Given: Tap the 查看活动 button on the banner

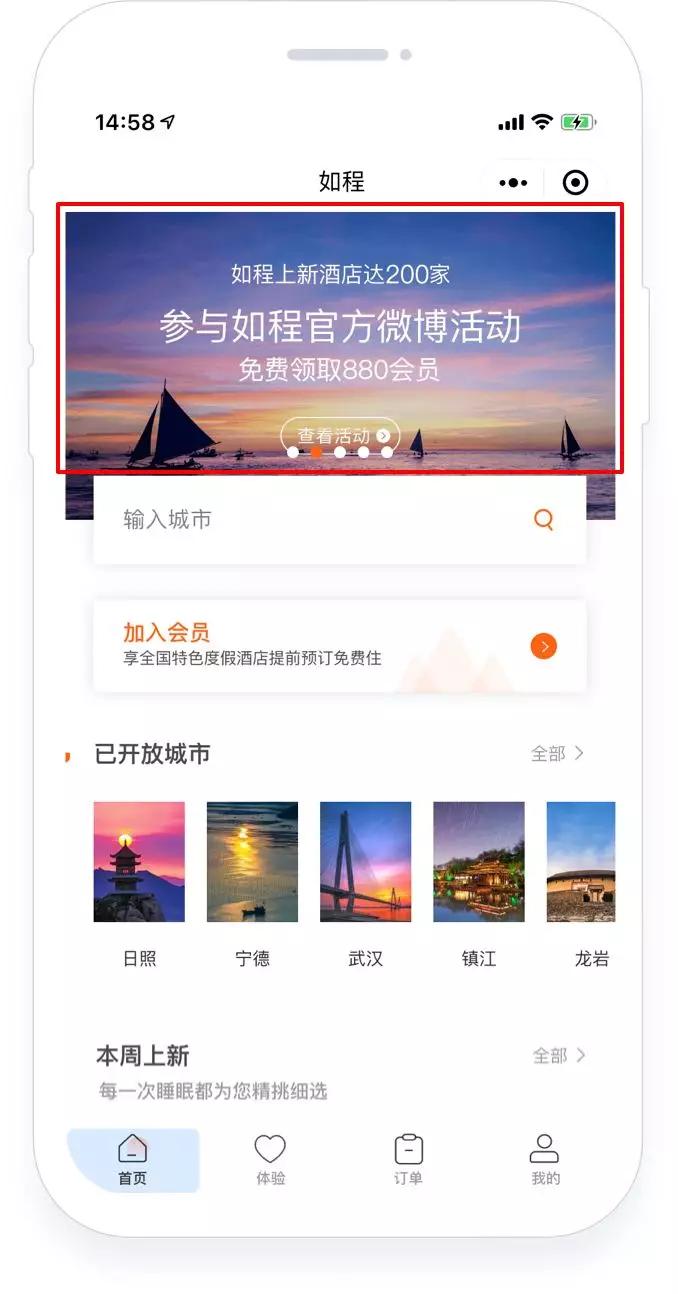Looking at the screenshot, I should [341, 436].
